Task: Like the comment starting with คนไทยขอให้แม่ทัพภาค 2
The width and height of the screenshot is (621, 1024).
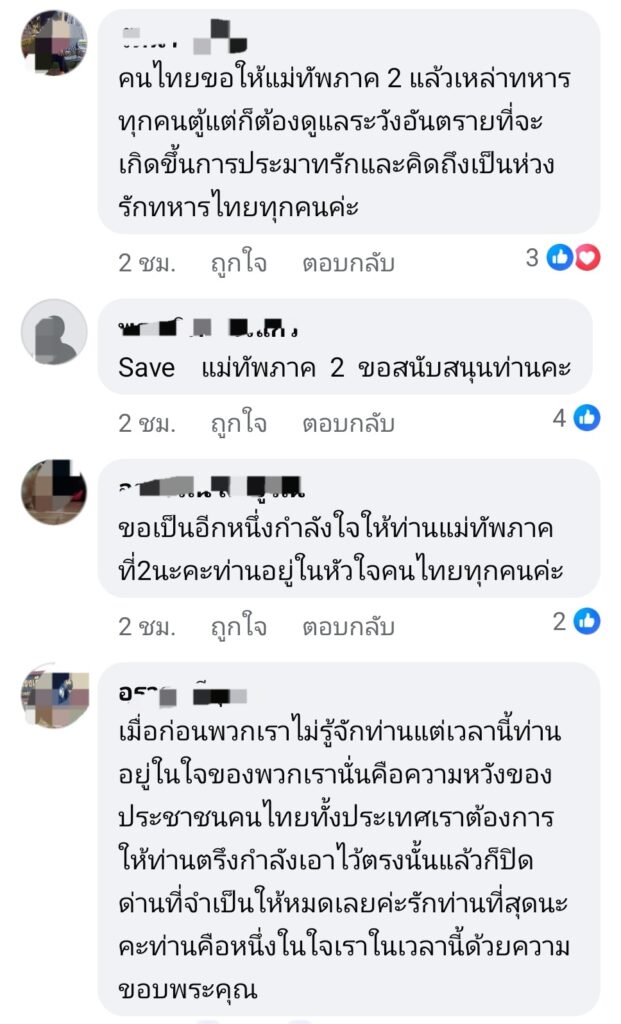Action: [238, 263]
